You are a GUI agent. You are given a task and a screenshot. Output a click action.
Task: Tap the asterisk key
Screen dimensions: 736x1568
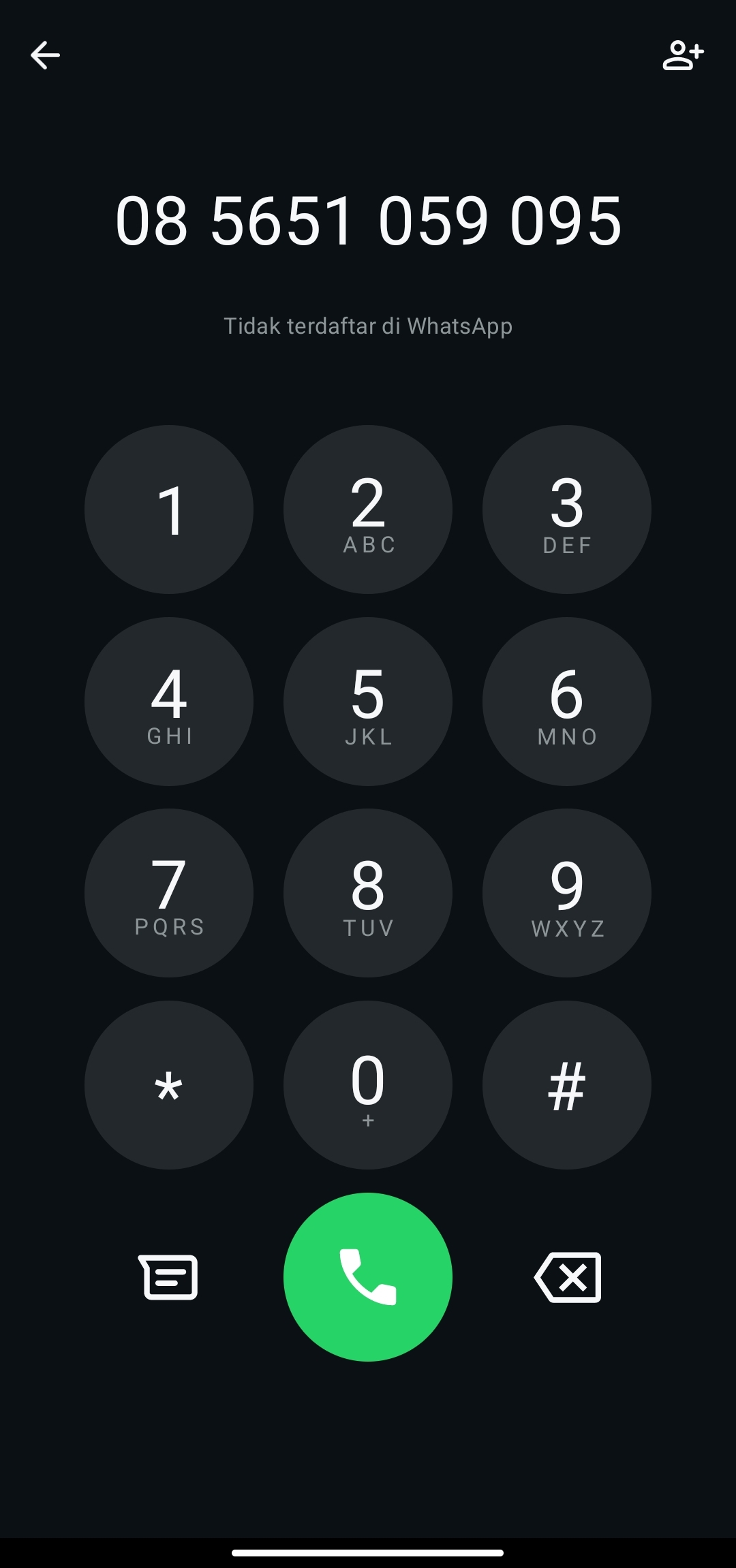[169, 1085]
